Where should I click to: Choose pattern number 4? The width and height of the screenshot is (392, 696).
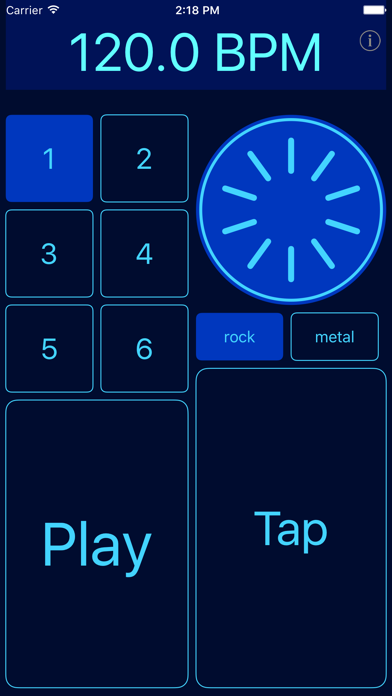144,253
